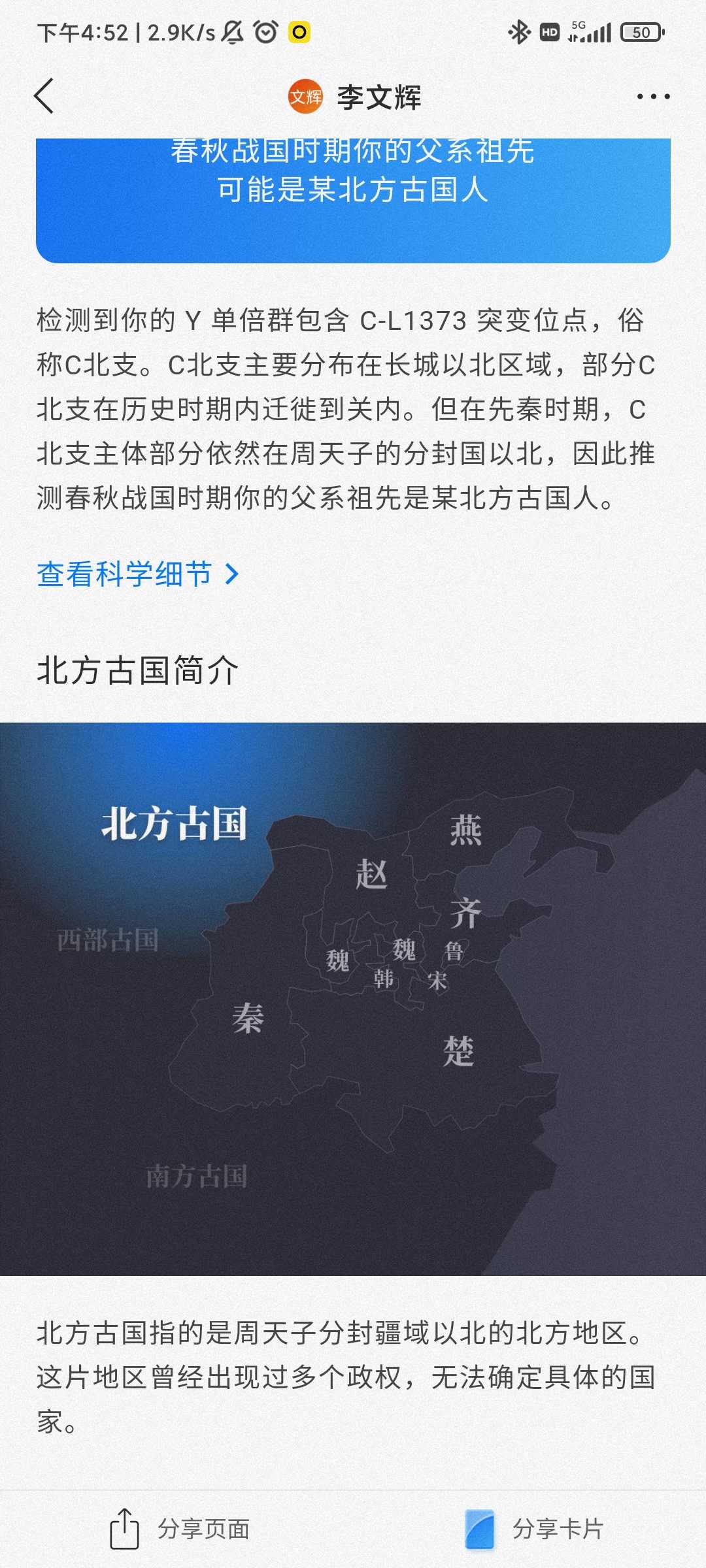Image resolution: width=706 pixels, height=1568 pixels.
Task: Tap the 分享卡片 share button
Action: [535, 1529]
